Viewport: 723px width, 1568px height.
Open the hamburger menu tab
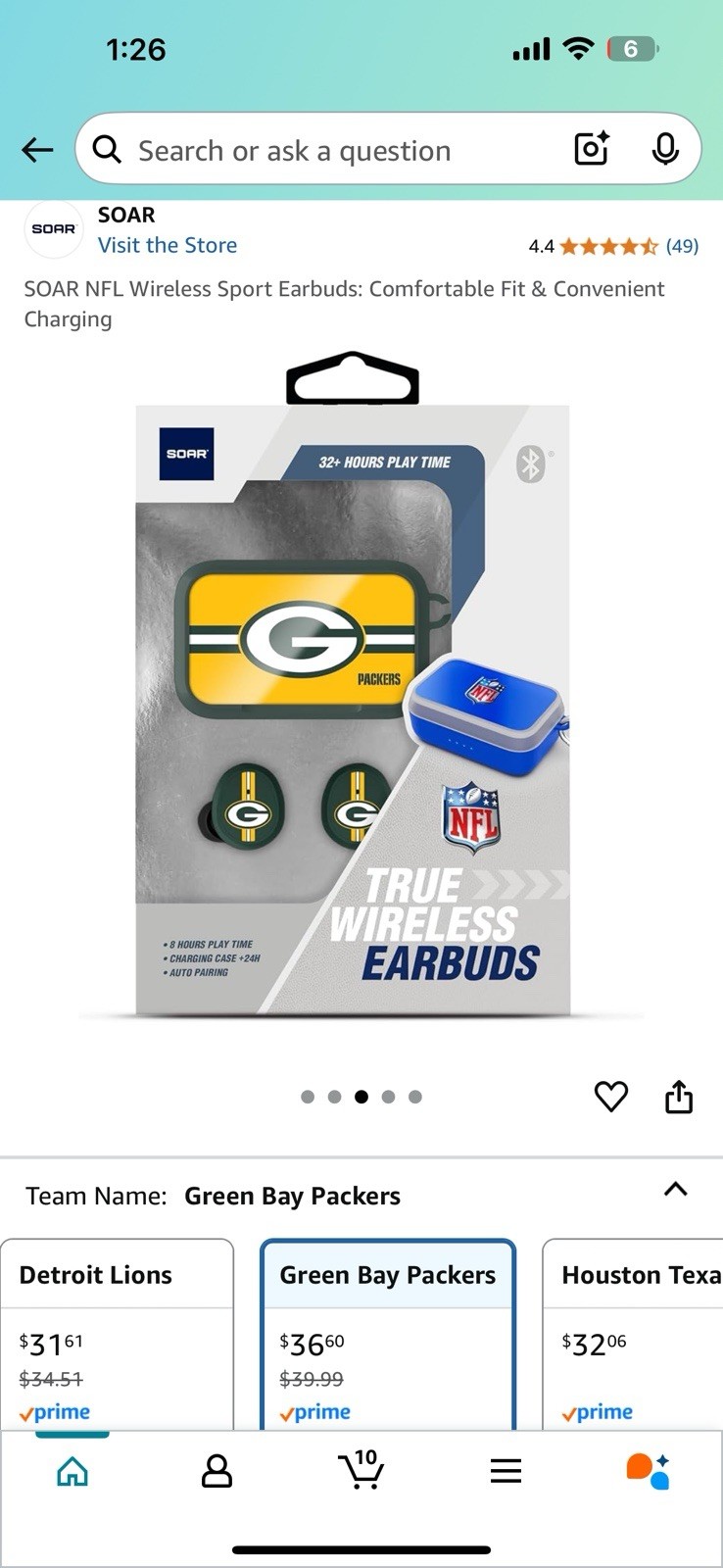[506, 1471]
